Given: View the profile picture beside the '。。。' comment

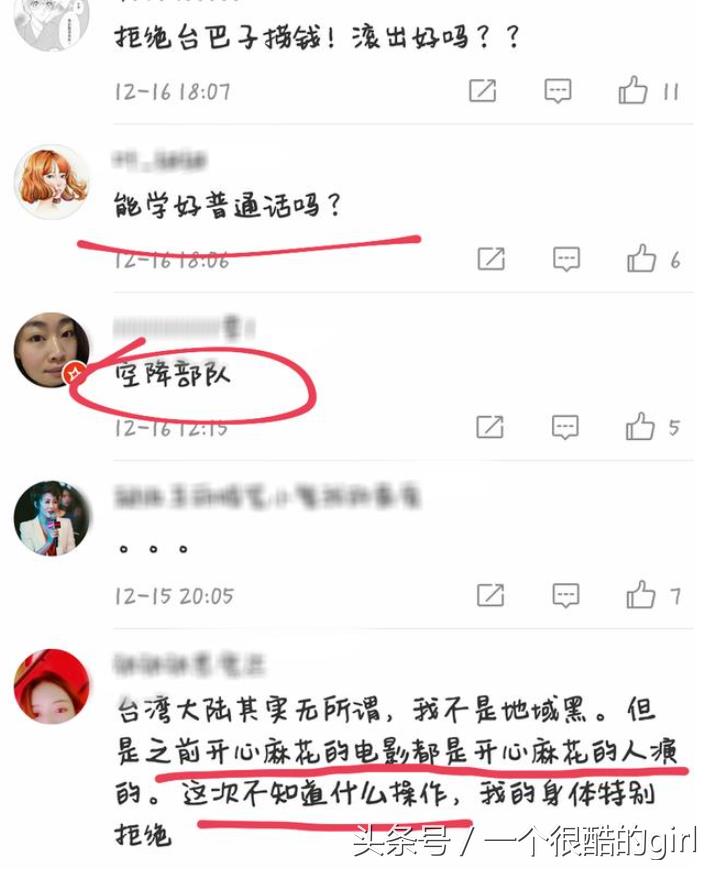Looking at the screenshot, I should (52, 519).
